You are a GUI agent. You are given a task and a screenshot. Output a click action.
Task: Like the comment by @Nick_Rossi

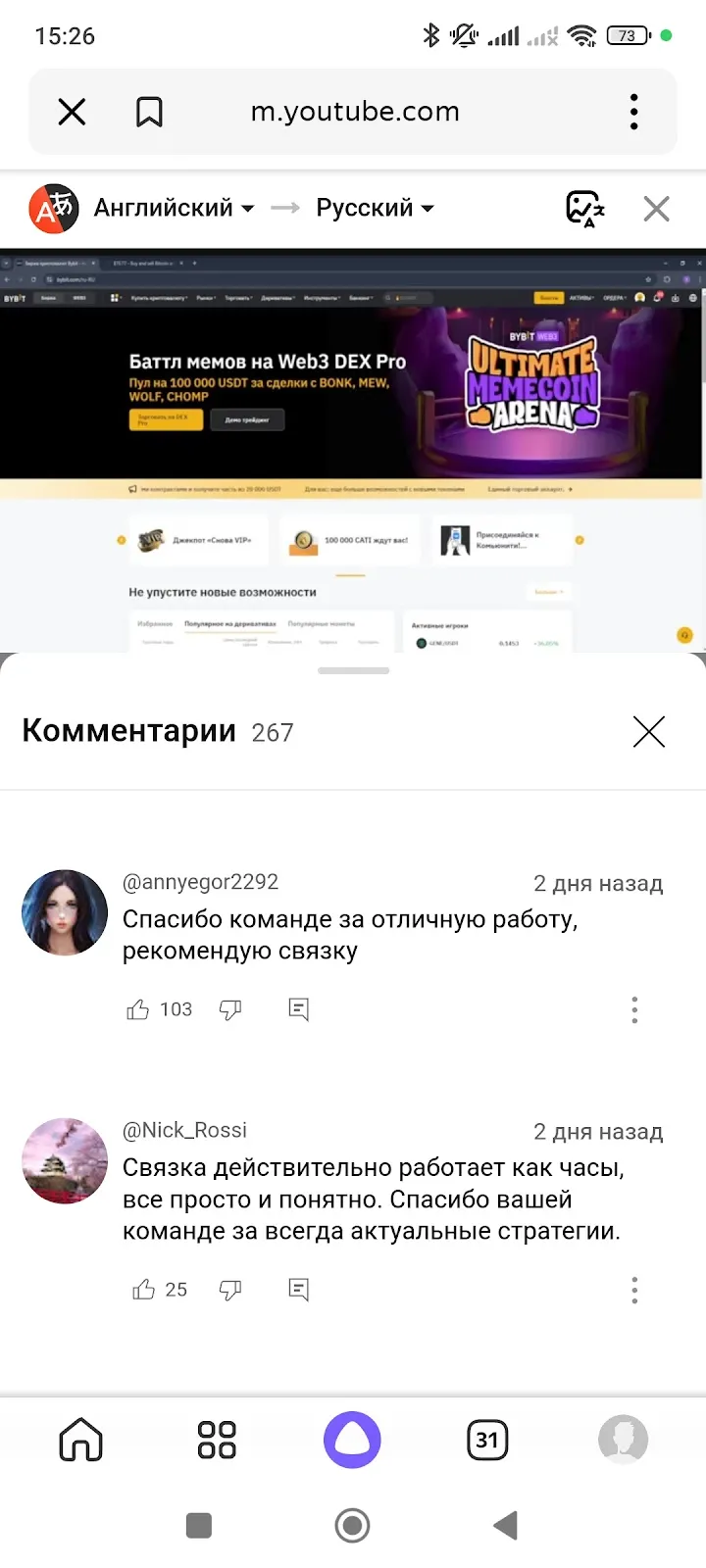(x=144, y=1290)
